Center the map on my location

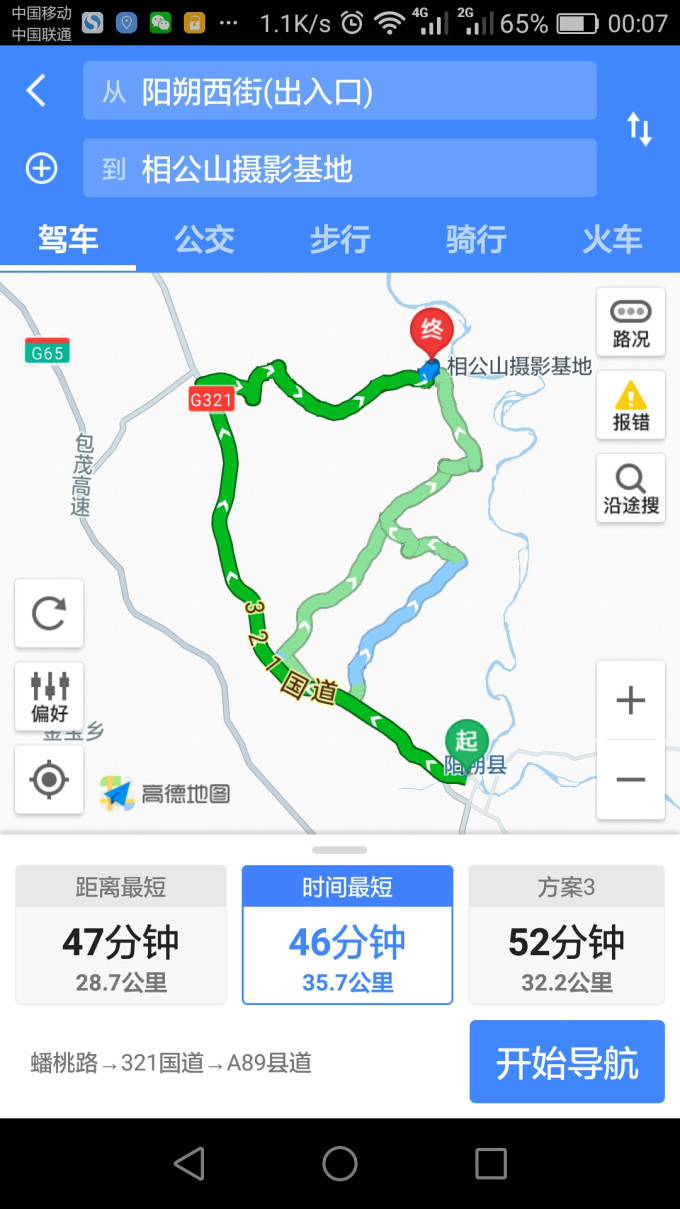(x=49, y=779)
